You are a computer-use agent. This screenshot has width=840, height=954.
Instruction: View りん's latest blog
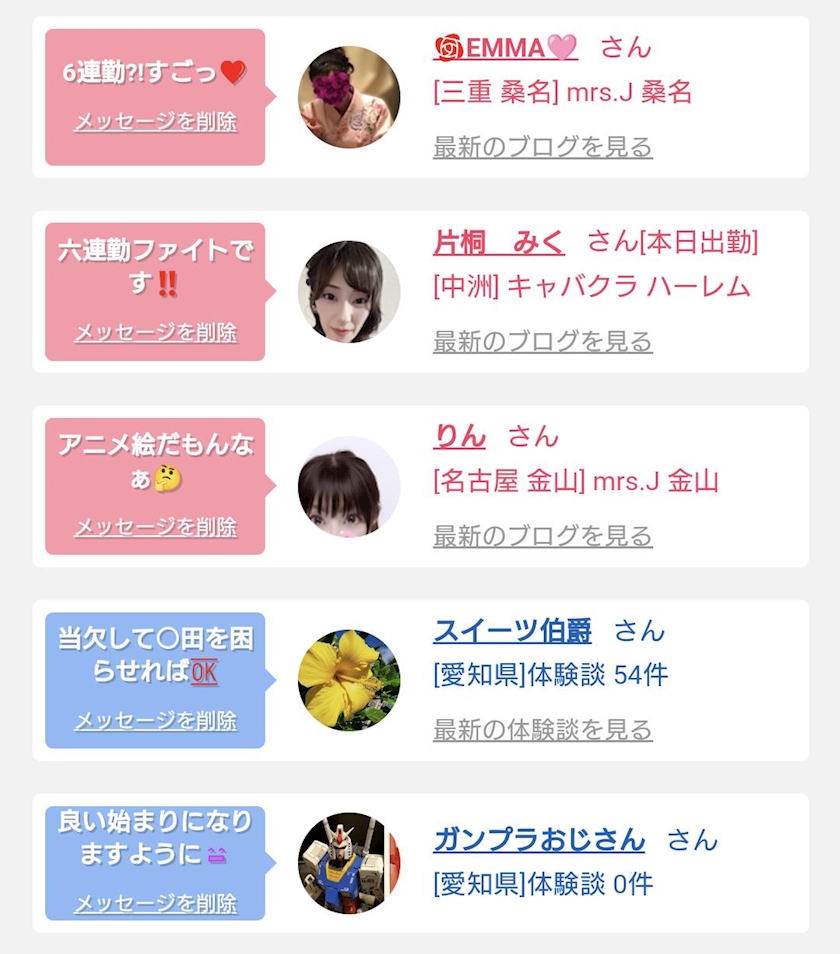[543, 535]
